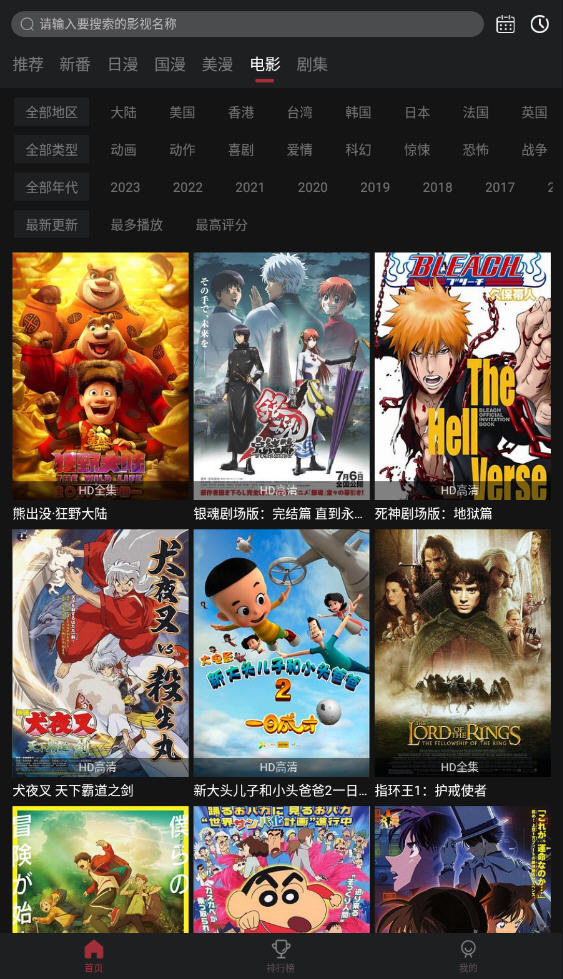The width and height of the screenshot is (563, 979).
Task: Sort by 最高评分
Action: 222,225
